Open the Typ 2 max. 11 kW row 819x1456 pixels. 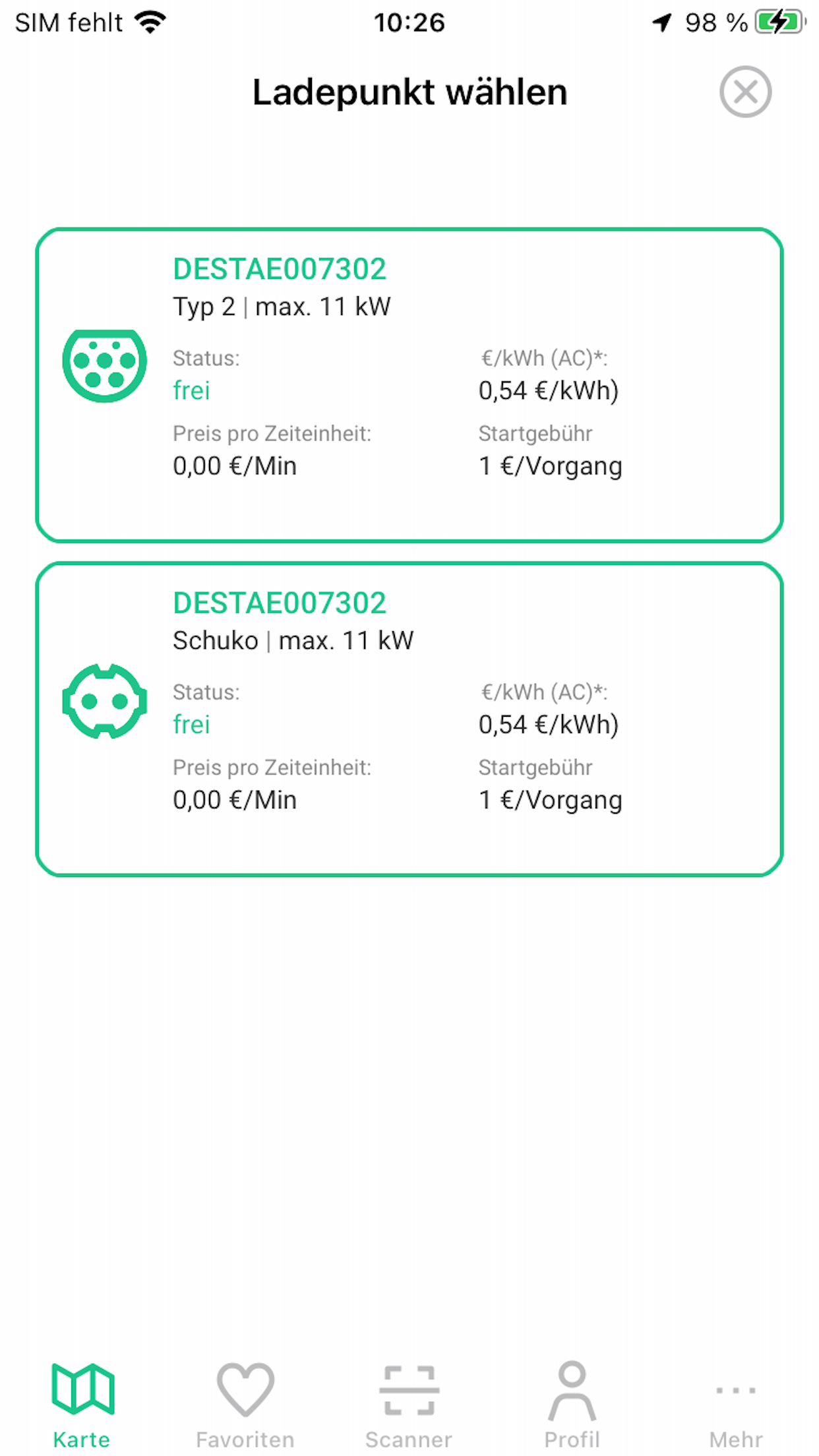click(282, 305)
